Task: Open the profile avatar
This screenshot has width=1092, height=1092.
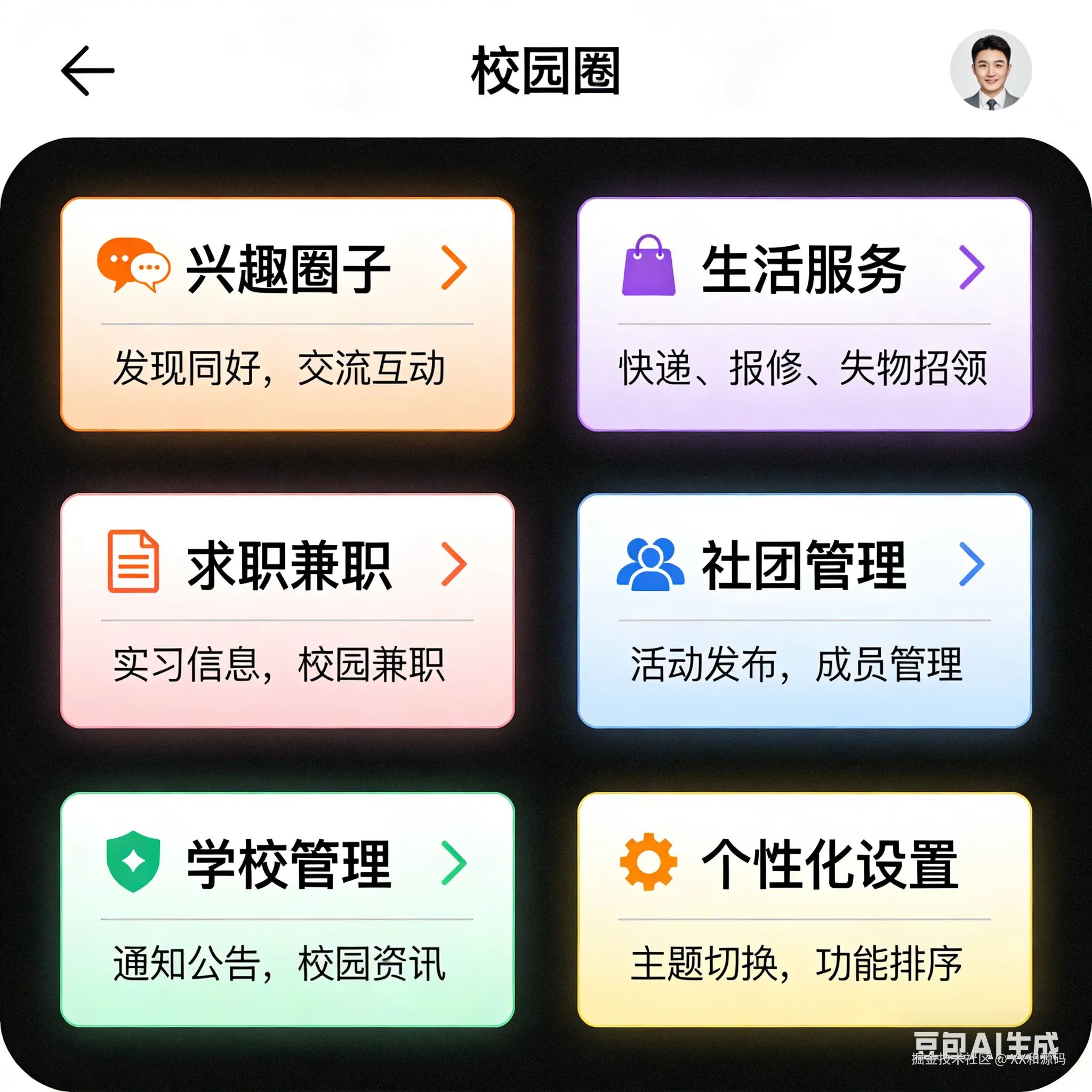Action: pos(991,70)
